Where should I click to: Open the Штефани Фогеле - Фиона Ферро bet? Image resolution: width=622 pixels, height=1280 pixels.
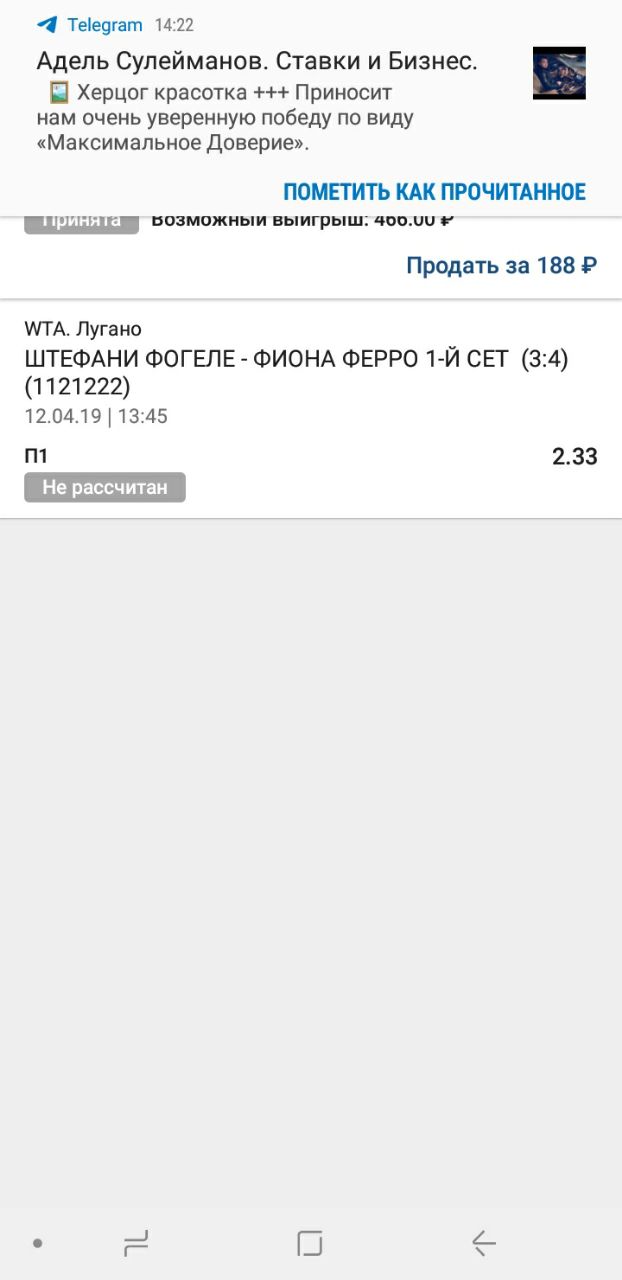point(296,372)
